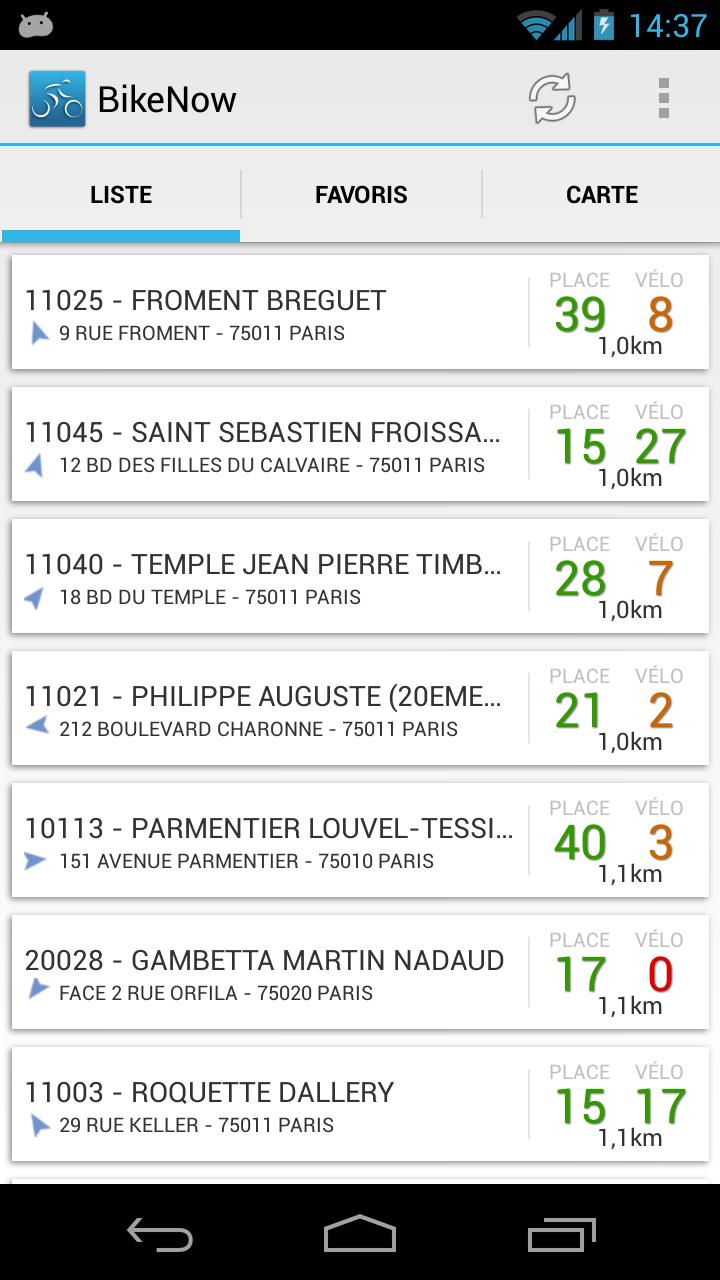Open the overflow menu
This screenshot has height=1280, width=720.
[663, 99]
